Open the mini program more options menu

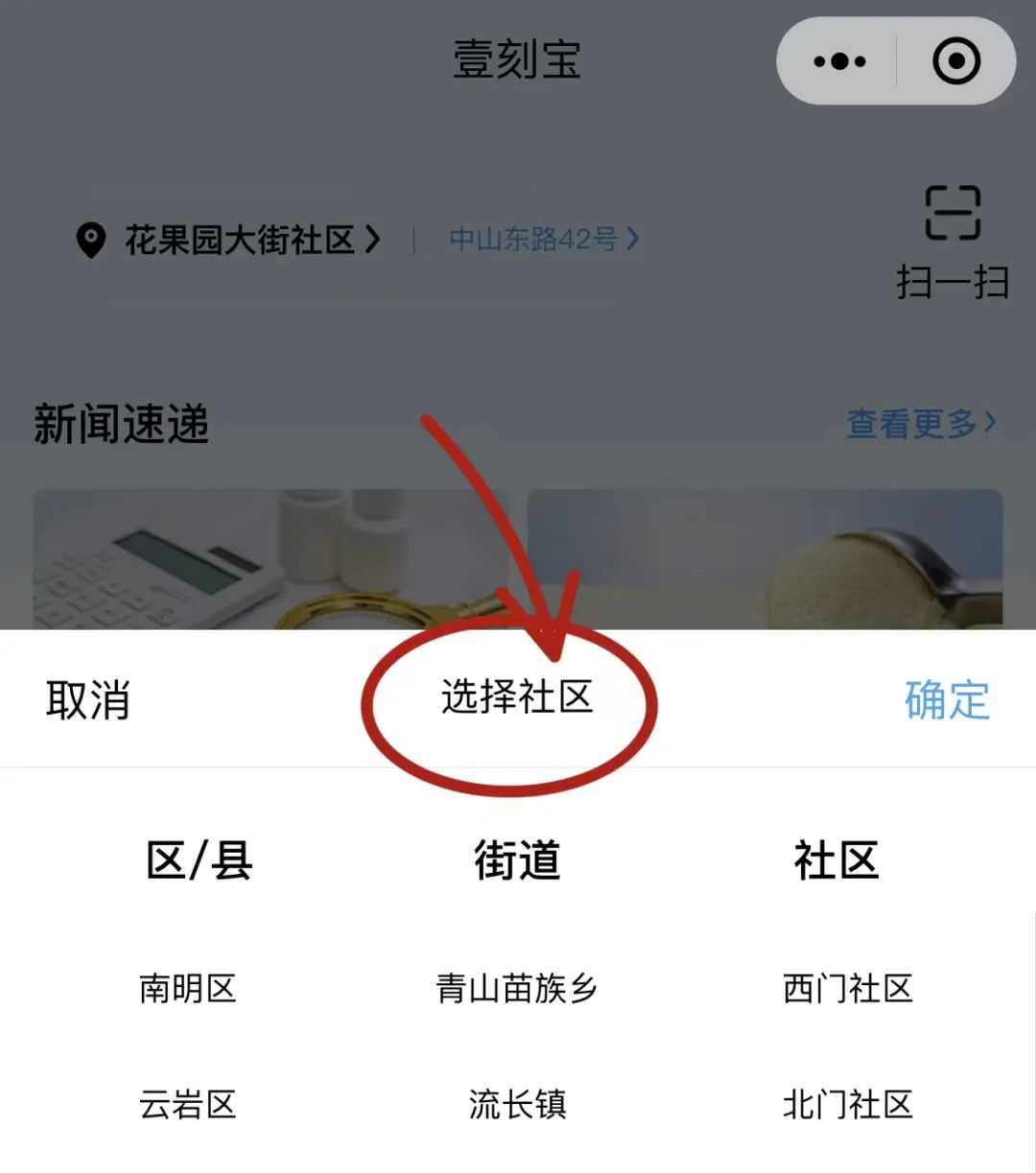[839, 61]
